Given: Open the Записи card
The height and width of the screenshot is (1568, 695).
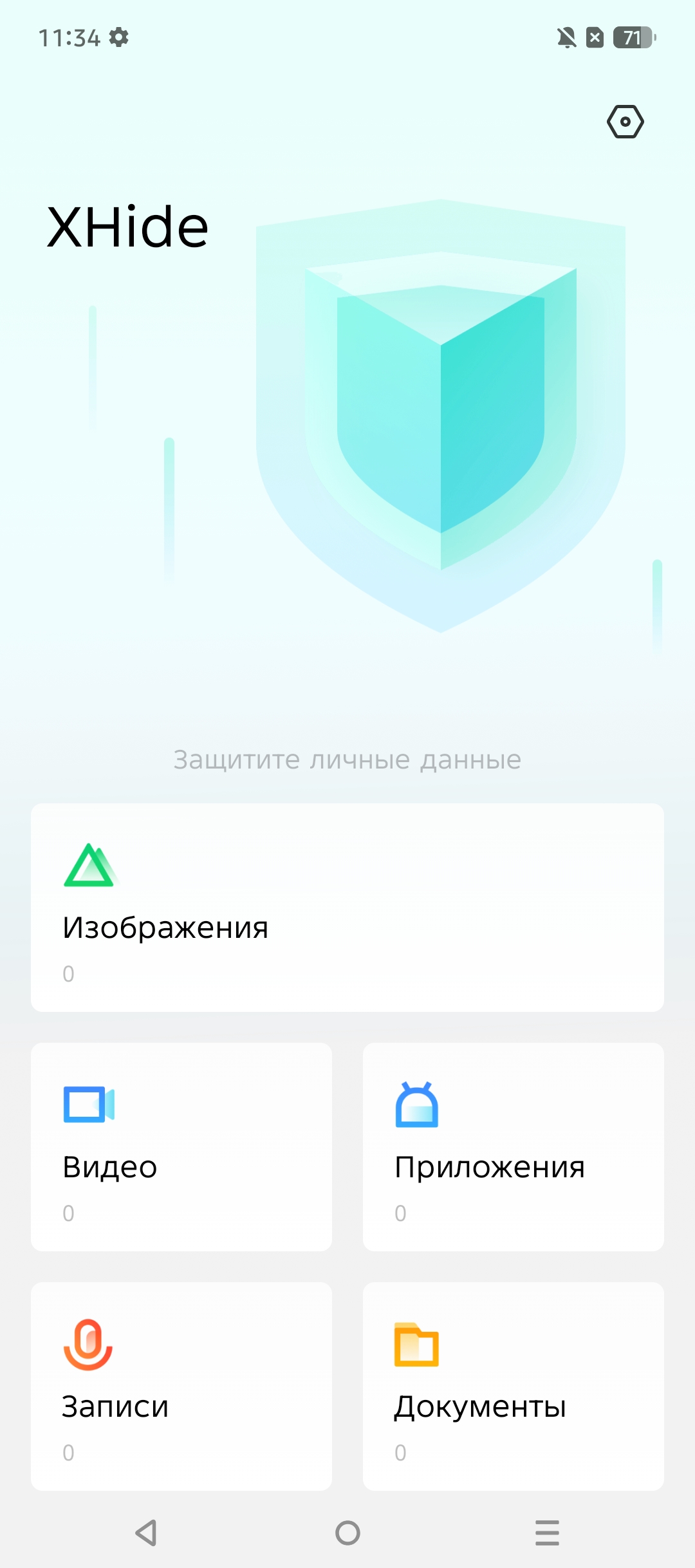Looking at the screenshot, I should (x=181, y=1386).
